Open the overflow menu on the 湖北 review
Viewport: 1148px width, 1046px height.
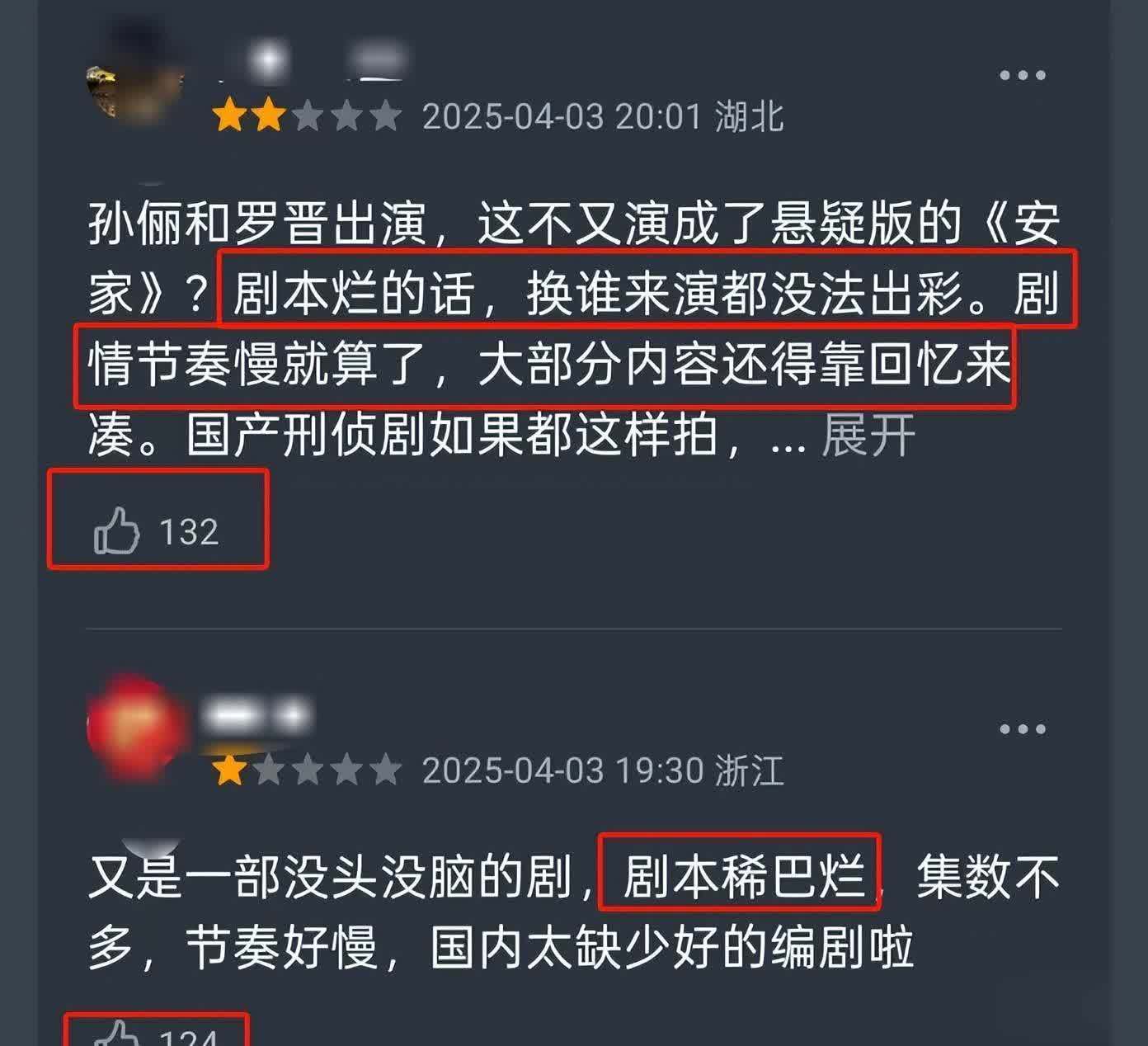point(1022,75)
